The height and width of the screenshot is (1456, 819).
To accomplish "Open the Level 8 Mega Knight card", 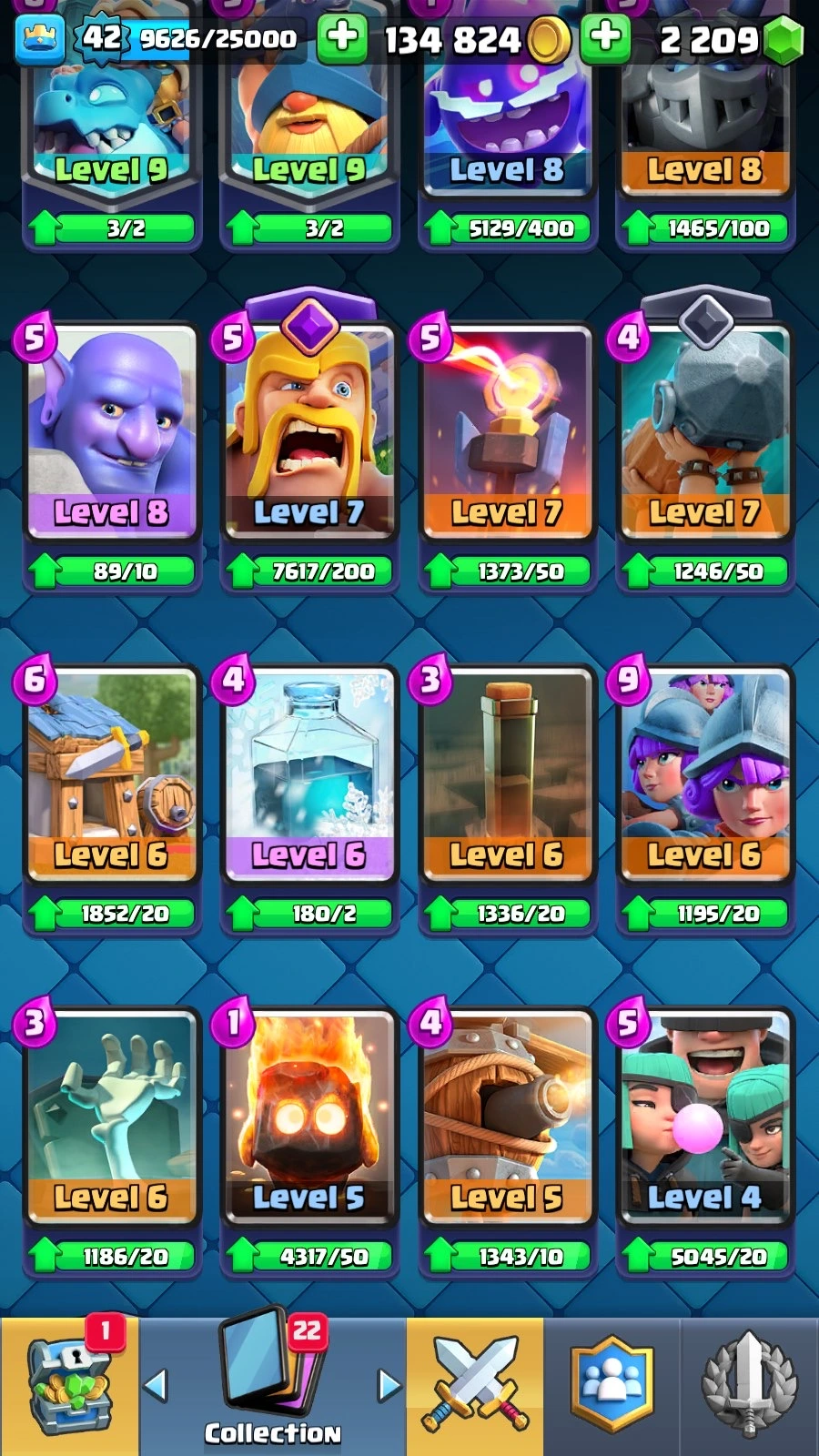I will coord(705,109).
